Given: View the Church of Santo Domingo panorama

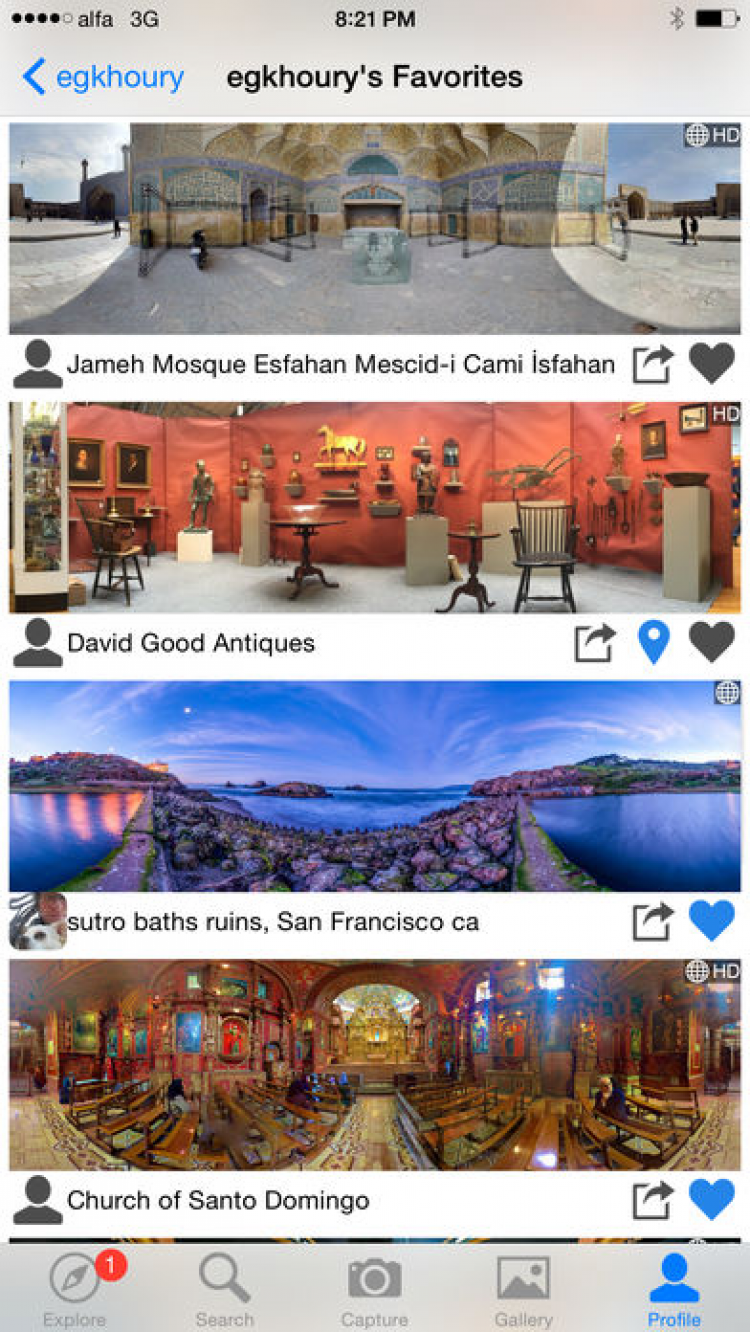Looking at the screenshot, I should coord(375,1065).
